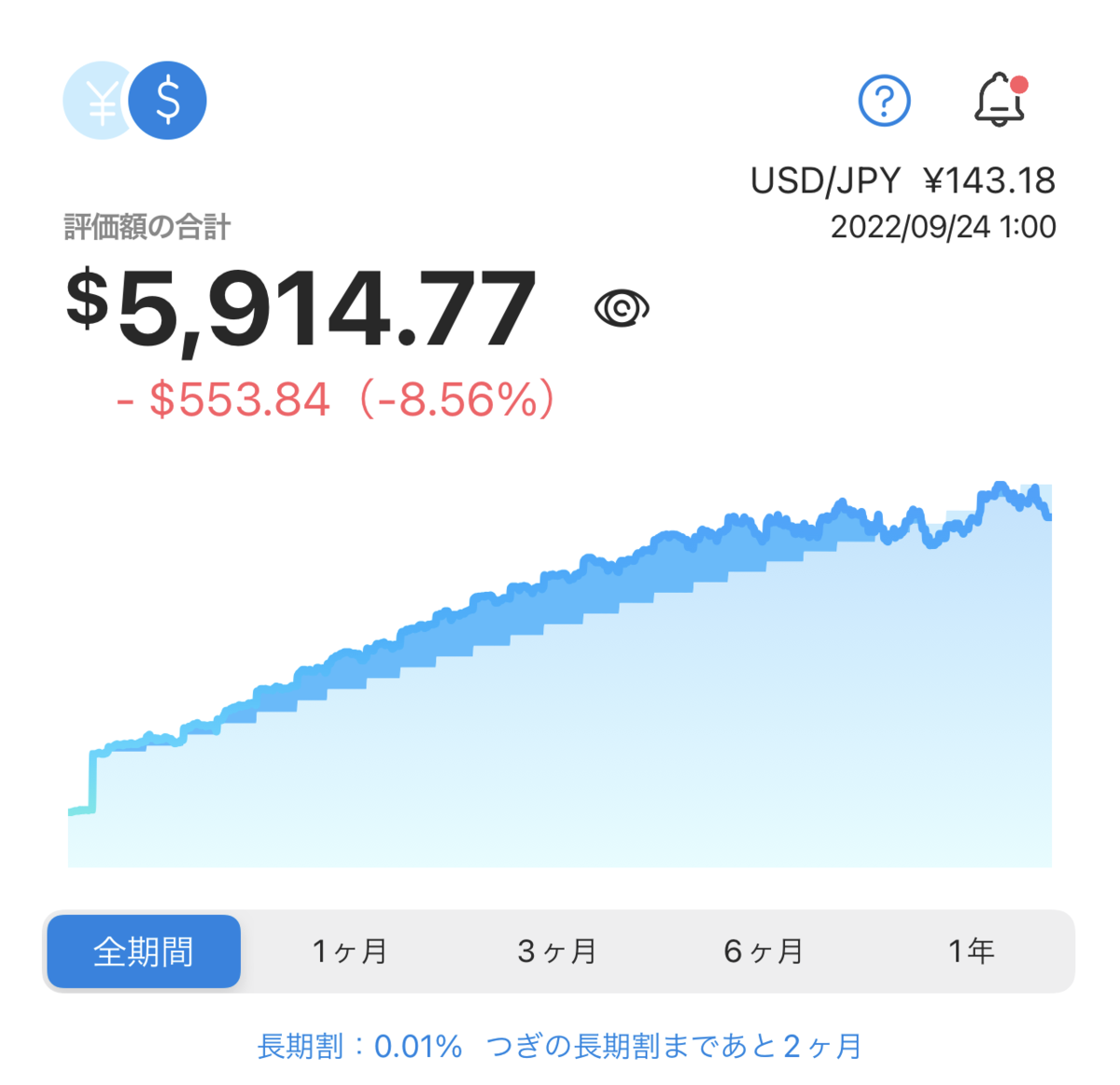
Task: Switch chart to 3ヶ月 range
Action: coord(557,951)
